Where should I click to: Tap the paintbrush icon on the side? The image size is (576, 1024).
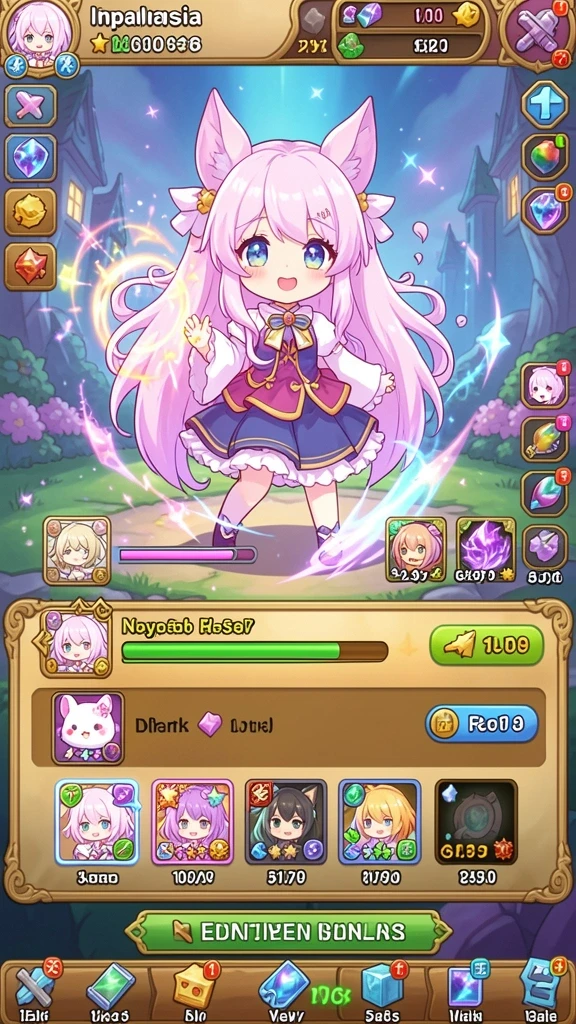[544, 439]
